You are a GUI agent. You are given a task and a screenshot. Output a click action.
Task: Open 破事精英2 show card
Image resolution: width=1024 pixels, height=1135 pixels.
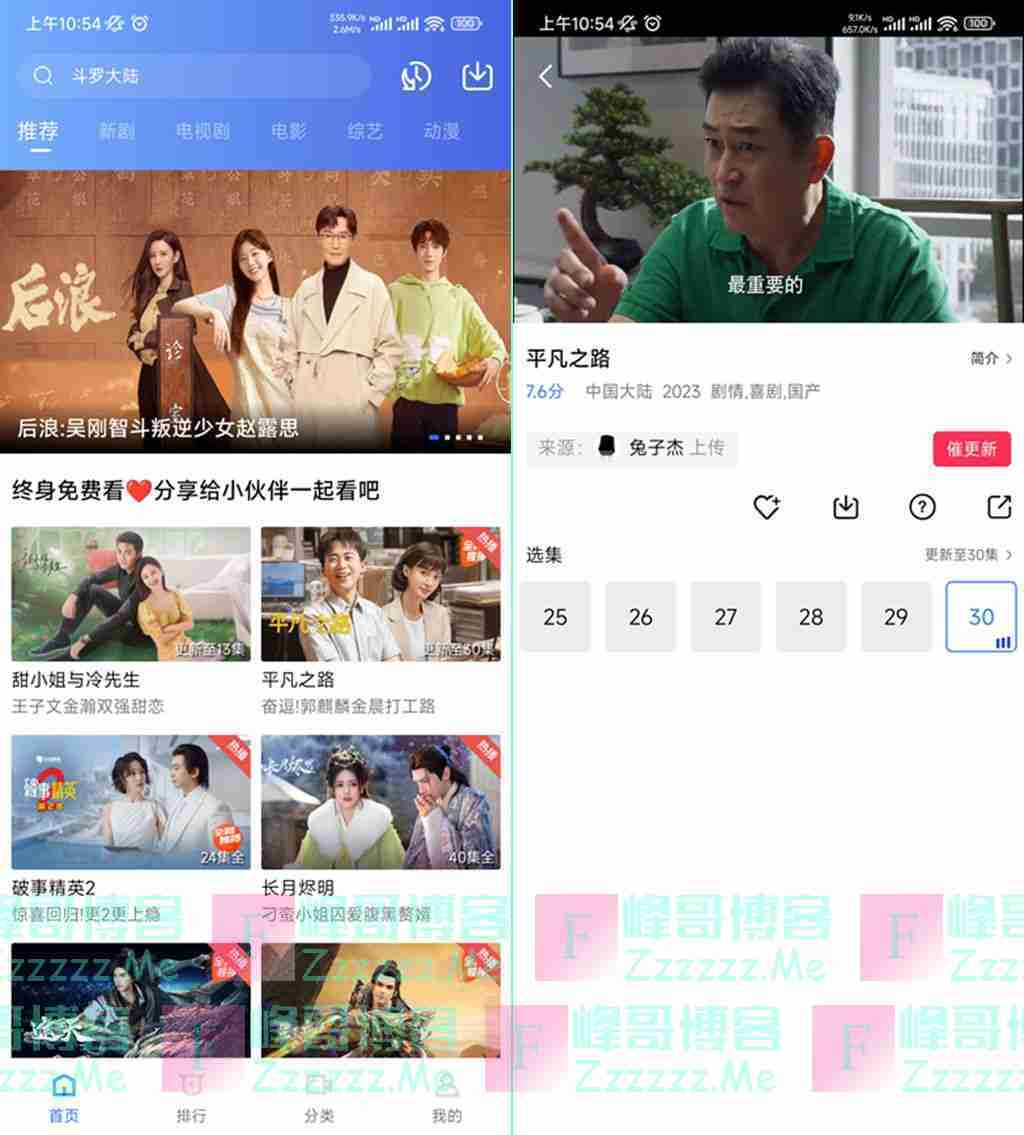coord(131,803)
